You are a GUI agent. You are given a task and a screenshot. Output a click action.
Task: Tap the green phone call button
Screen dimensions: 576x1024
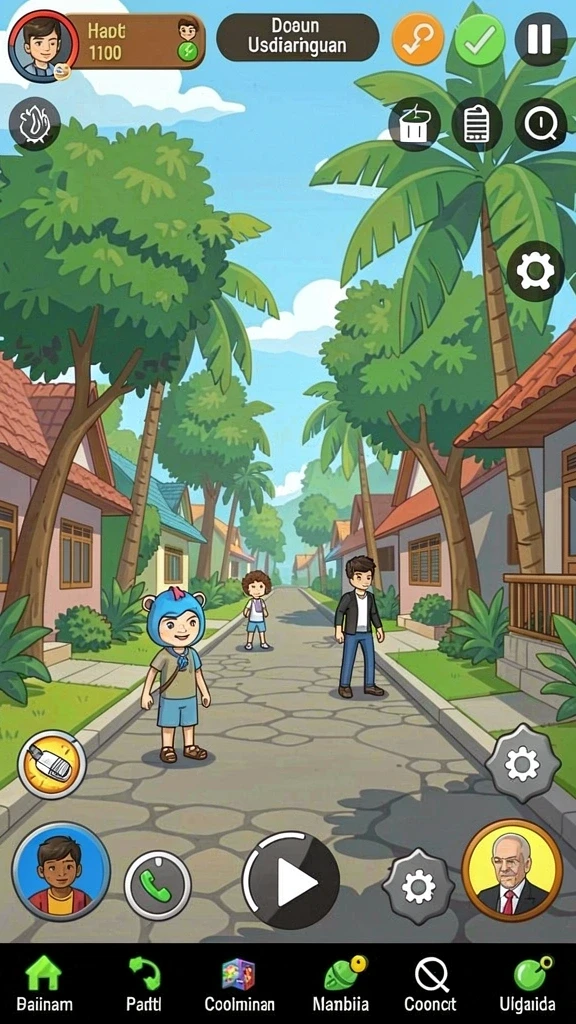click(157, 885)
